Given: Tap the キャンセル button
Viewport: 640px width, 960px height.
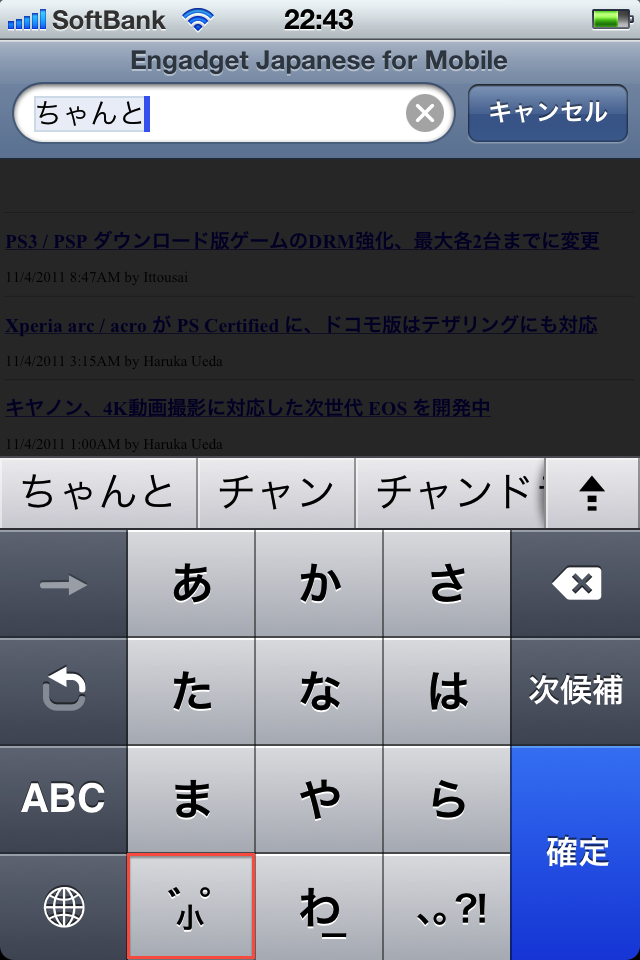Looking at the screenshot, I should pyautogui.click(x=547, y=113).
